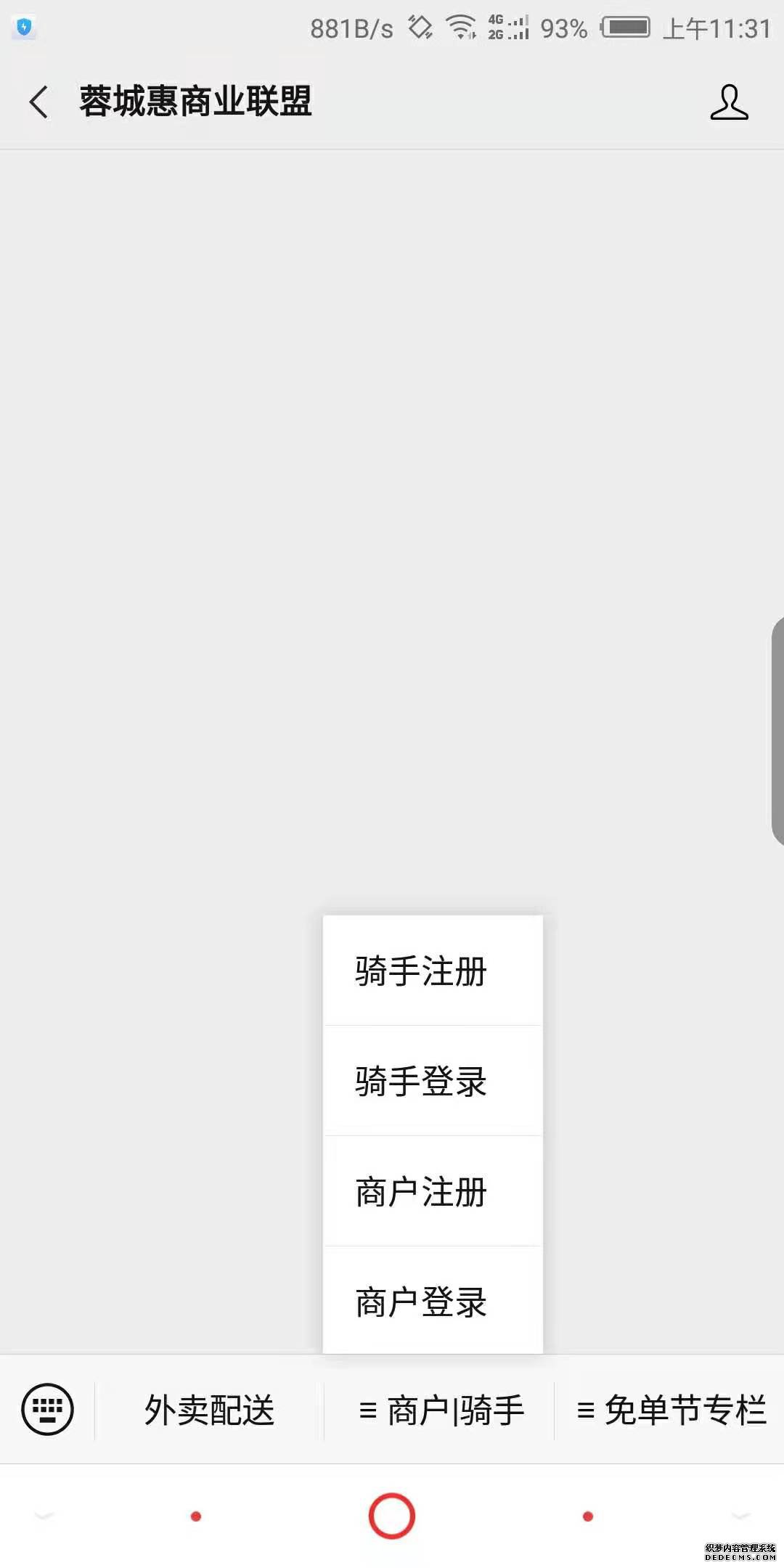
Task: Open the 外卖配送 menu item
Action: point(209,1410)
